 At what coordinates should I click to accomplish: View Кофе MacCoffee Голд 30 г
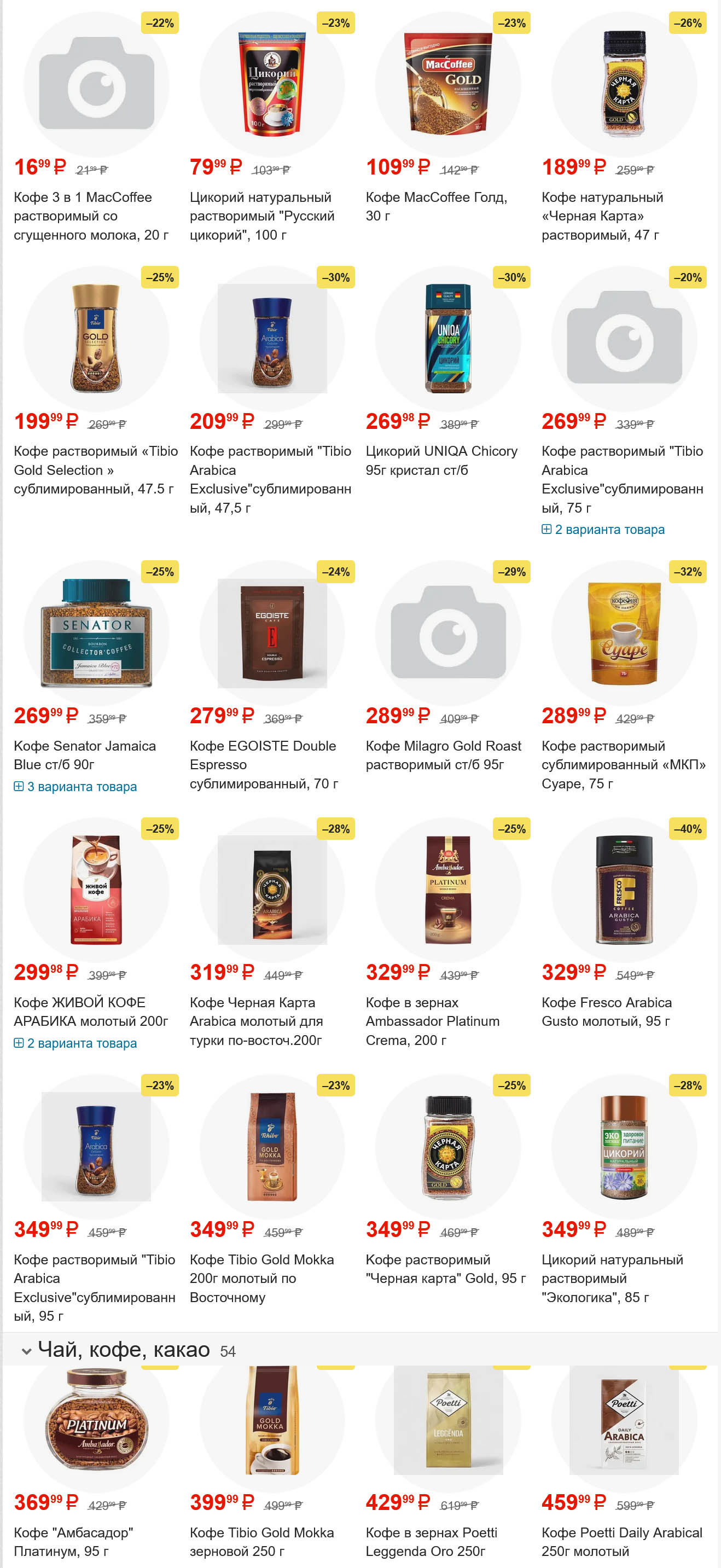pos(436,206)
